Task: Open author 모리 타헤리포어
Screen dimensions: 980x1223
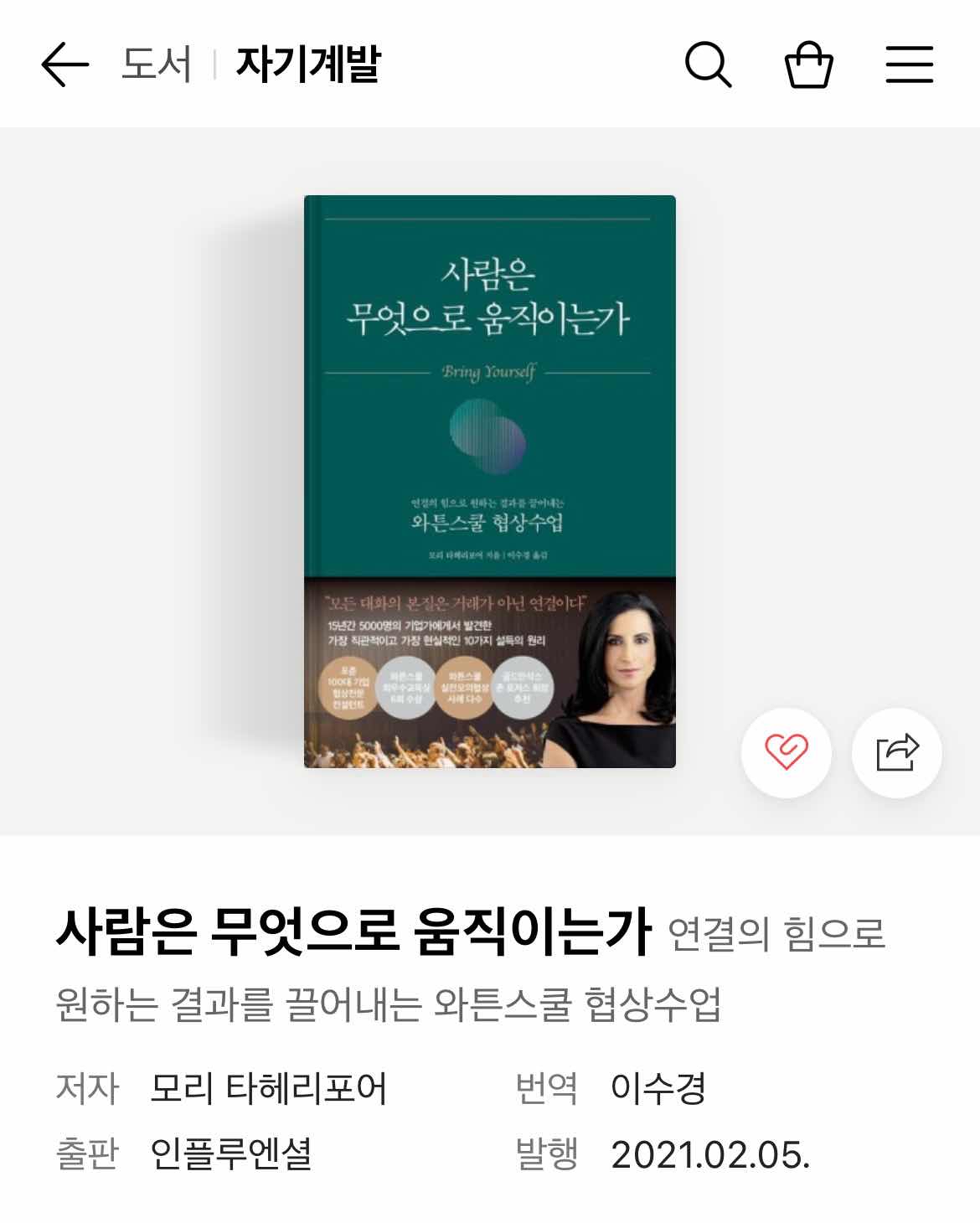Action: [268, 1089]
